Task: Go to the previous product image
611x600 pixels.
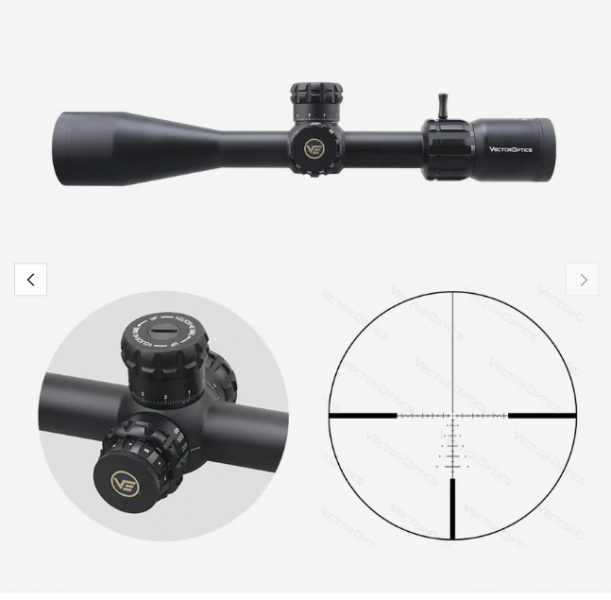Action: coord(31,280)
